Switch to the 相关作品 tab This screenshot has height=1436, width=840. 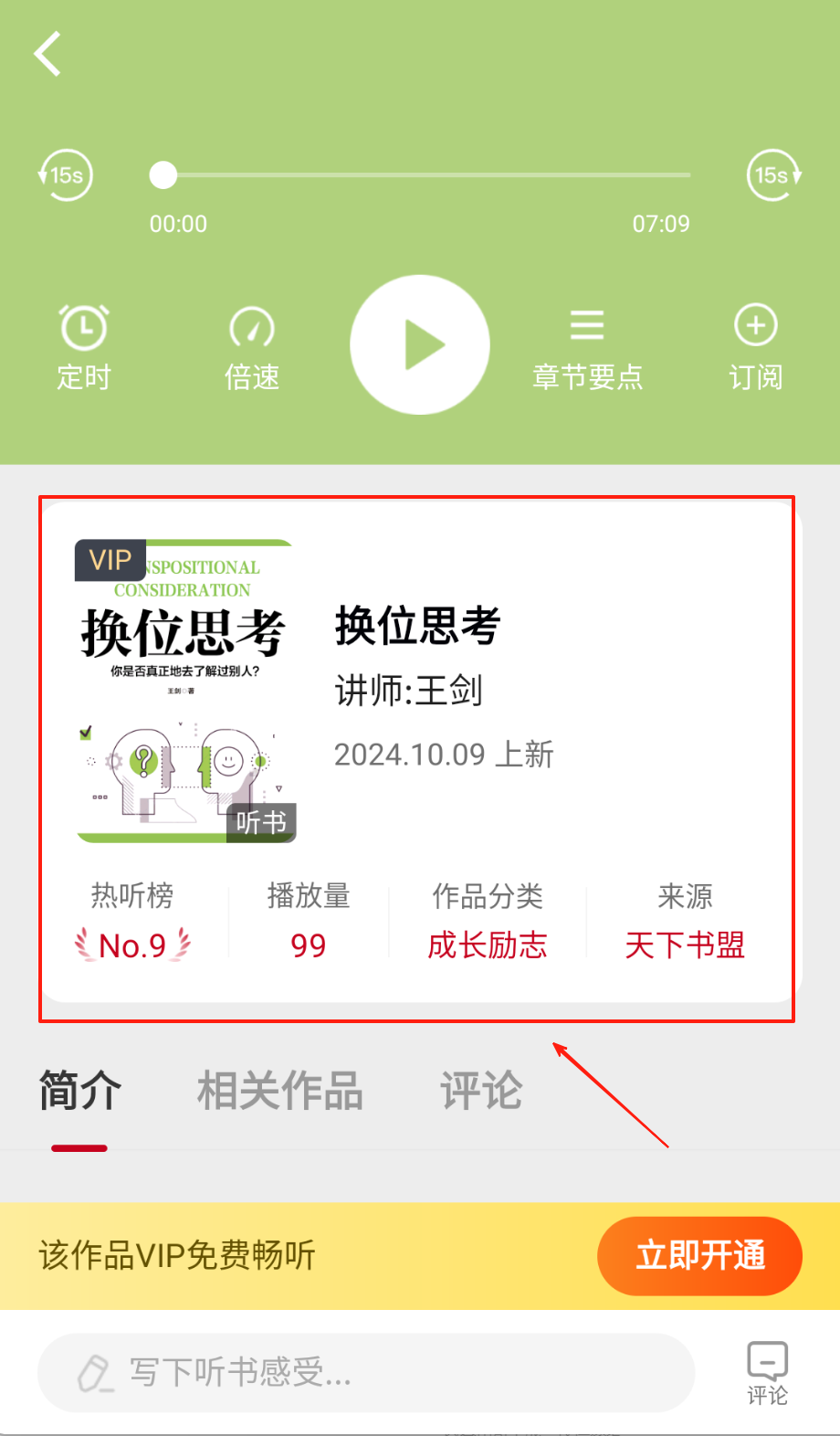coord(280,1091)
